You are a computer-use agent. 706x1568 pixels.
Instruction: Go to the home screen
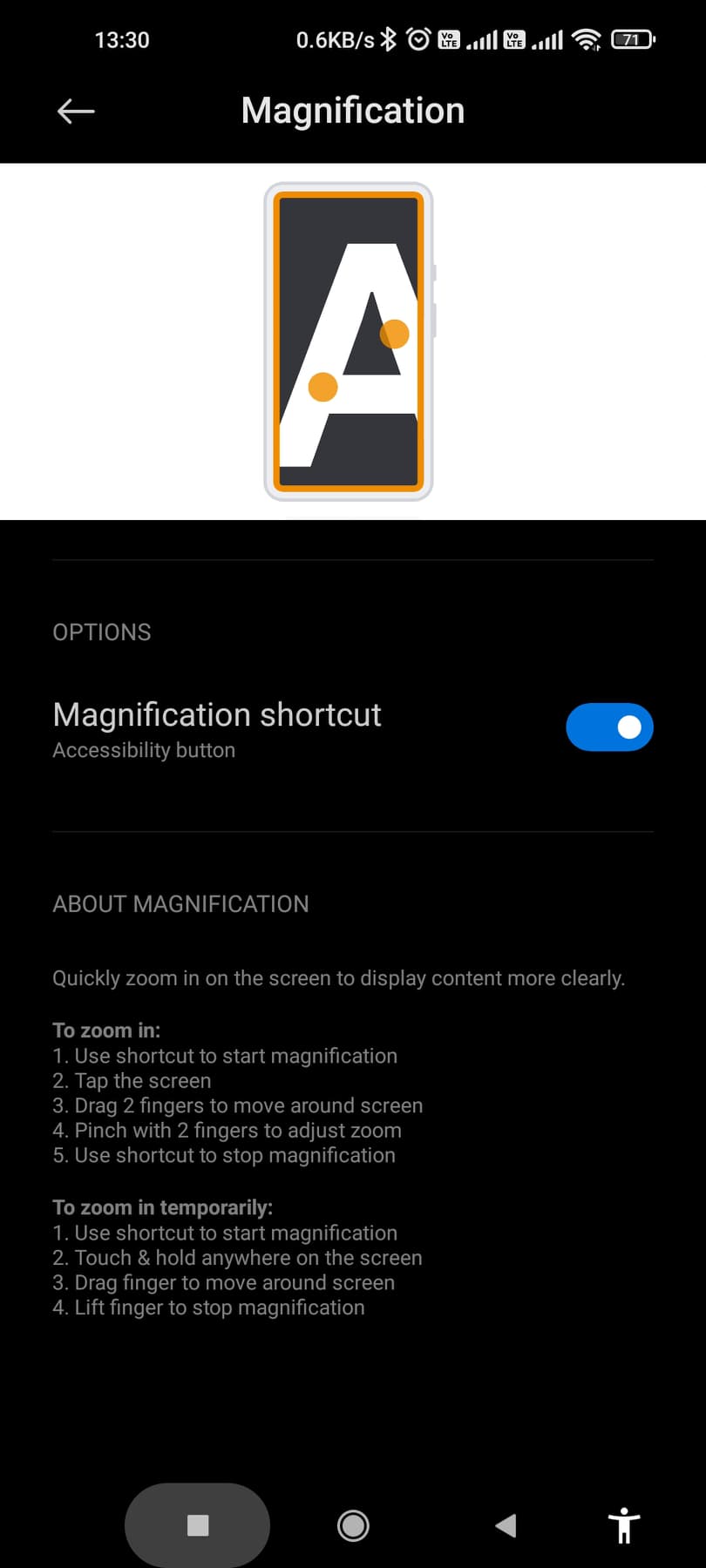tap(353, 1525)
